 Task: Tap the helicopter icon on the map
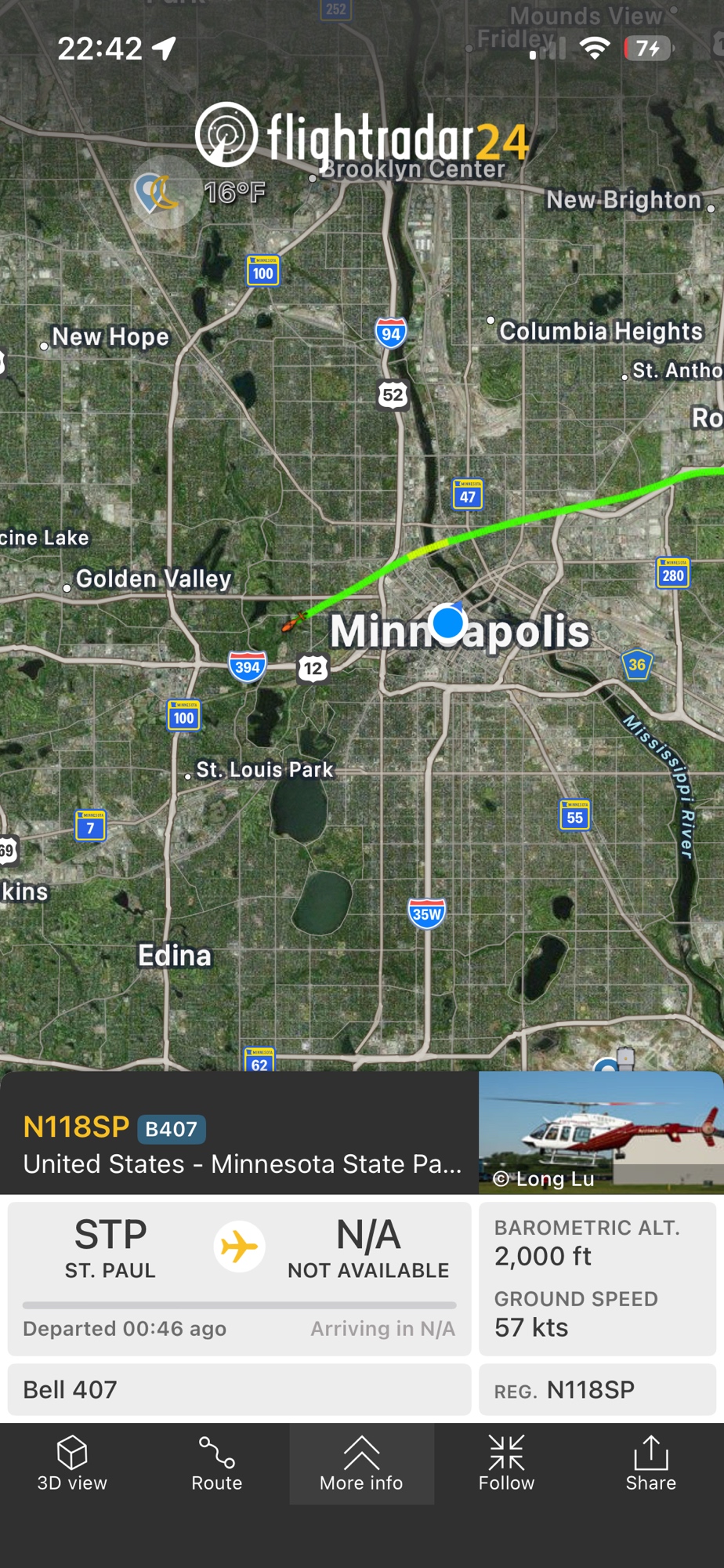coord(293,622)
